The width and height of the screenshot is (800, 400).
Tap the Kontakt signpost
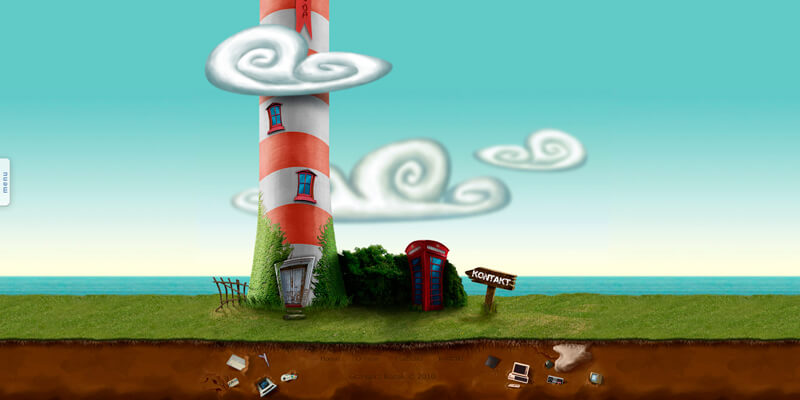pos(491,279)
